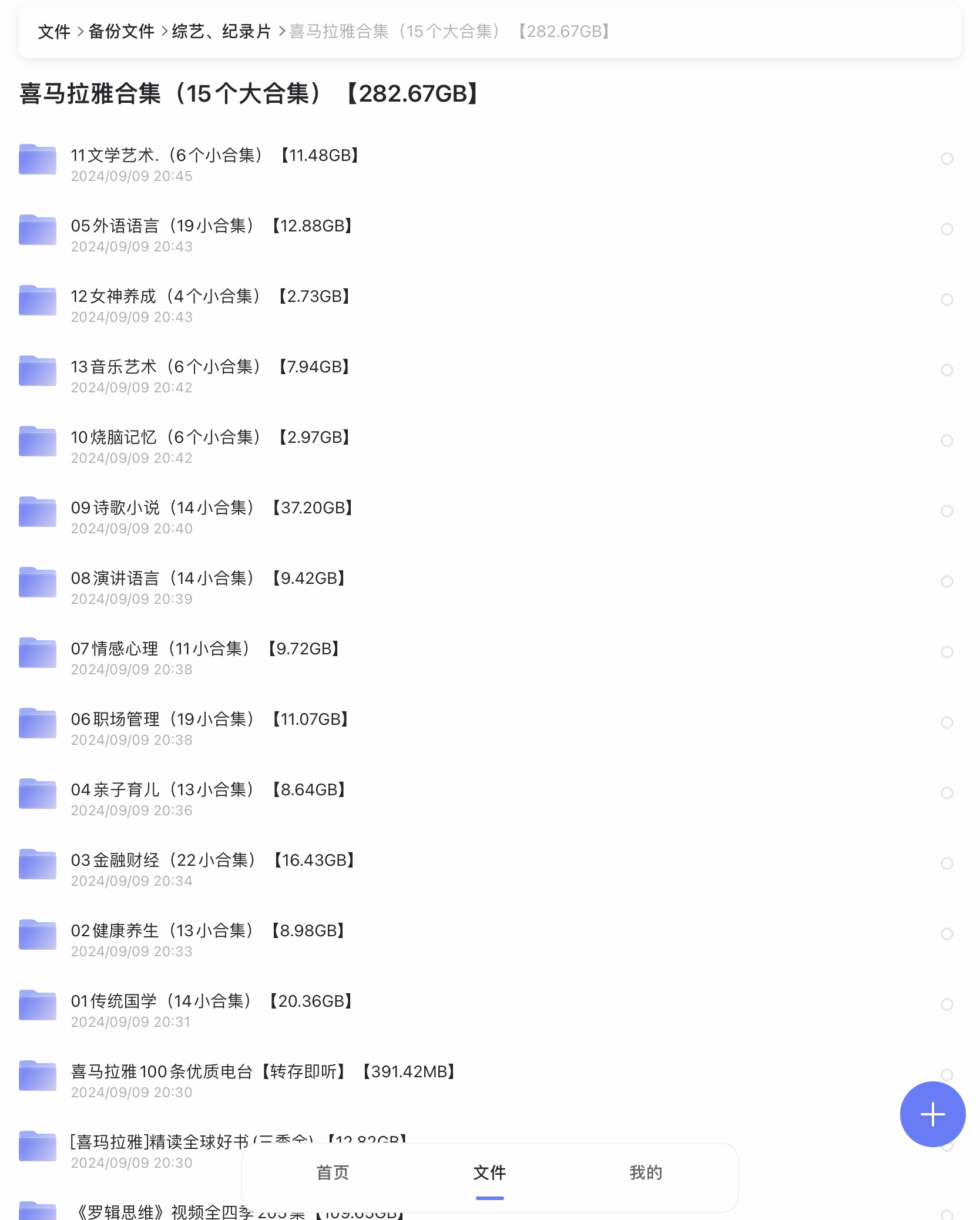The image size is (980, 1220).
Task: Open folder 06职场管理
Action: pos(209,720)
